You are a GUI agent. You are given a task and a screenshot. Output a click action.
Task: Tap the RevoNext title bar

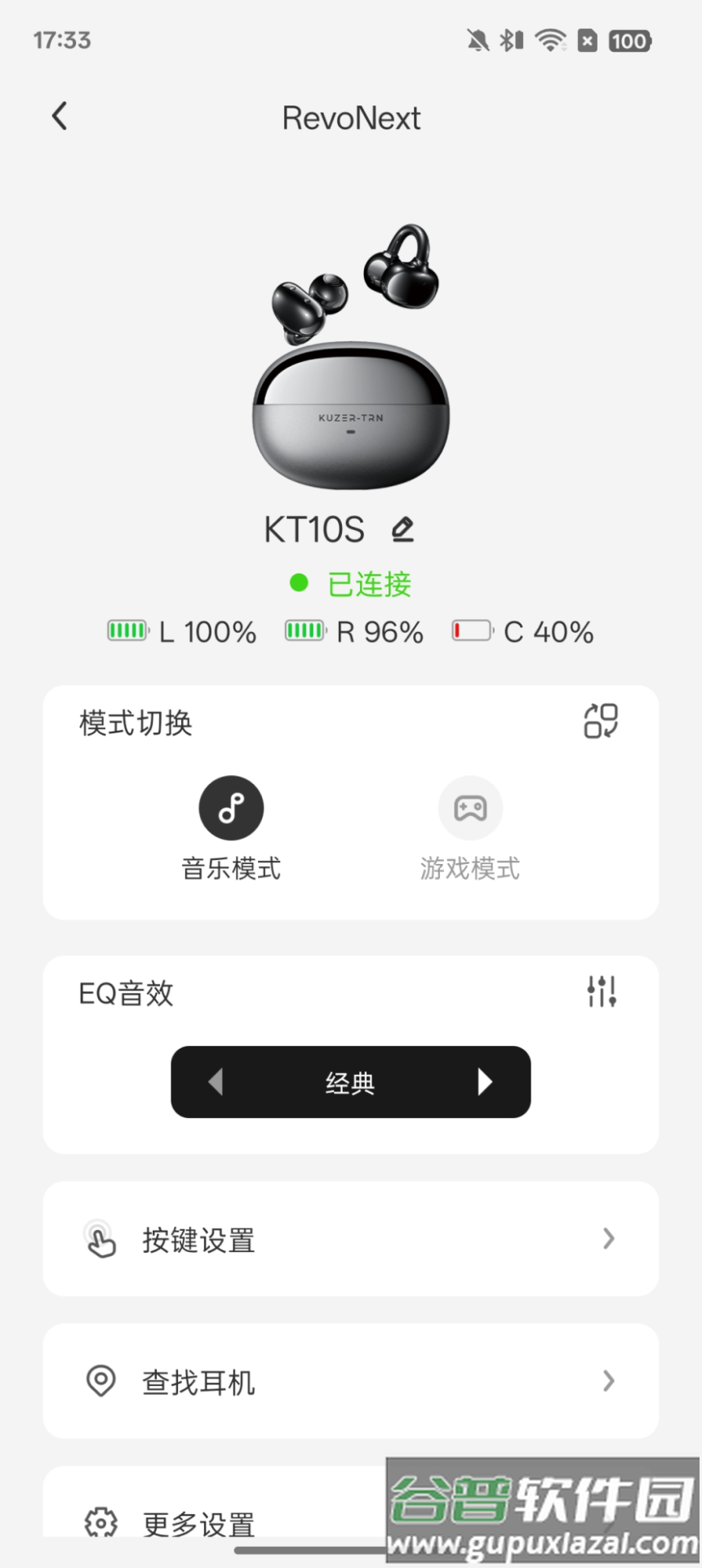coord(351,117)
